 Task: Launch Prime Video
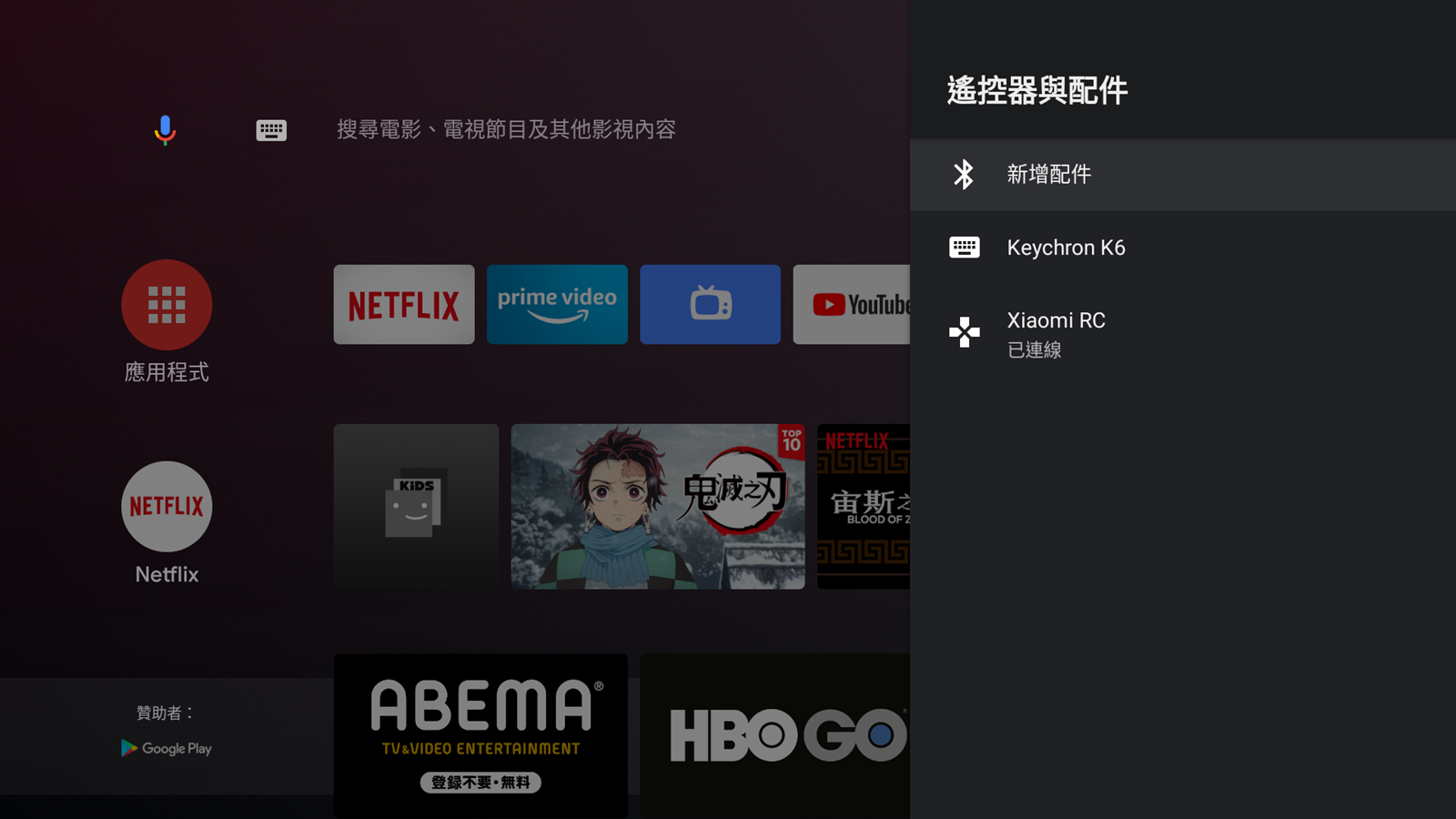(557, 305)
